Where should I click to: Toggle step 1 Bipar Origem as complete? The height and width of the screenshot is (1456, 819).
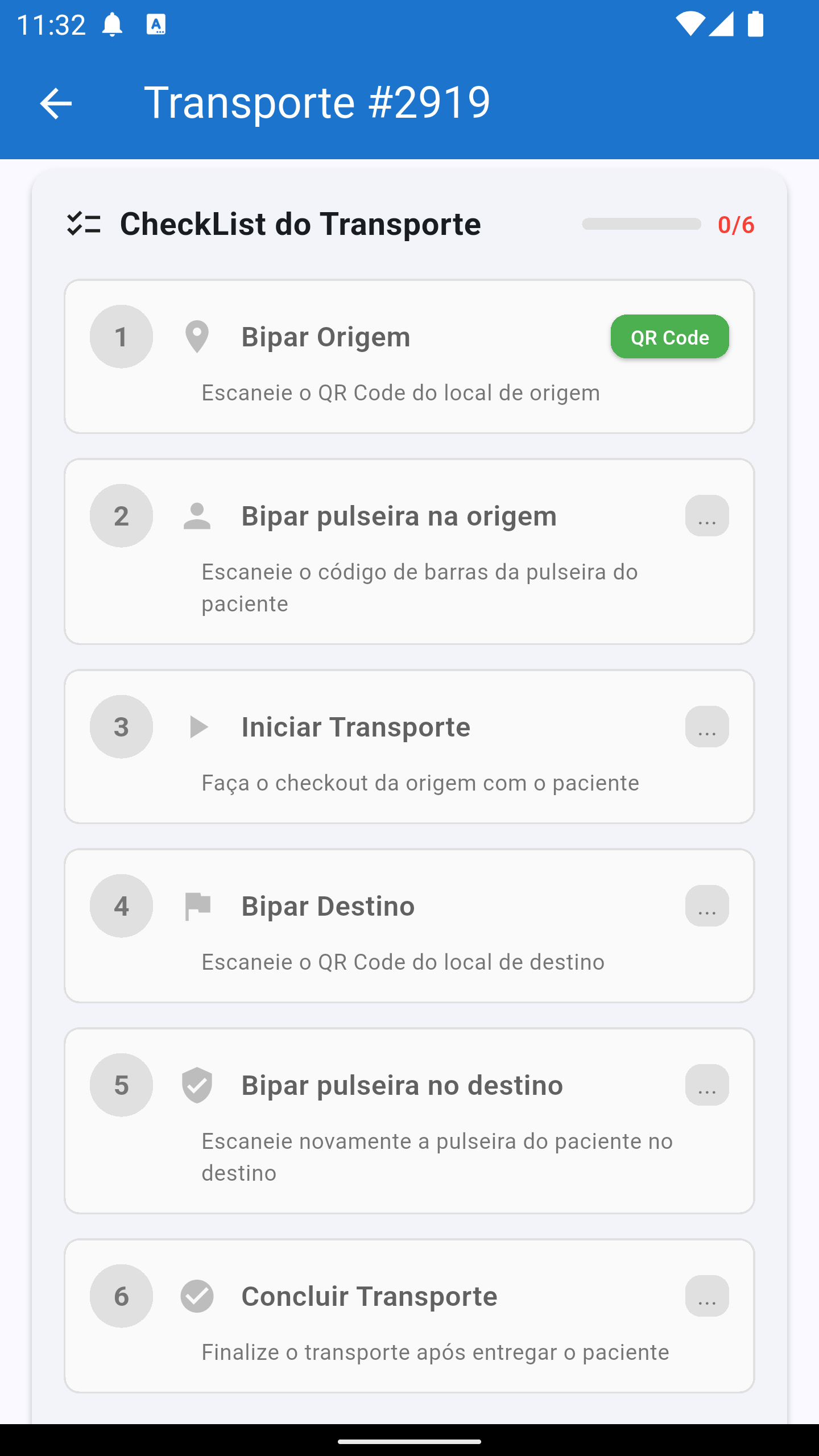click(x=121, y=336)
